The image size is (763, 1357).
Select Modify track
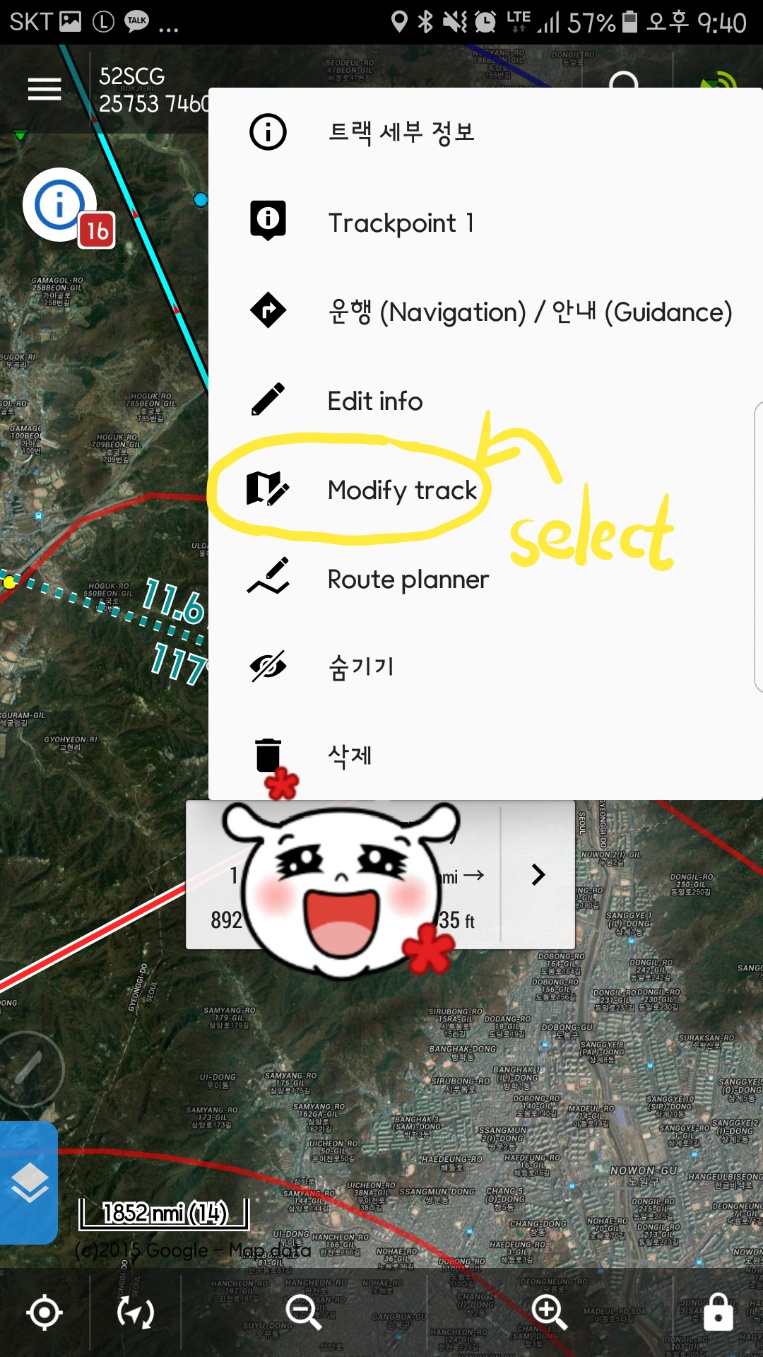(x=402, y=490)
